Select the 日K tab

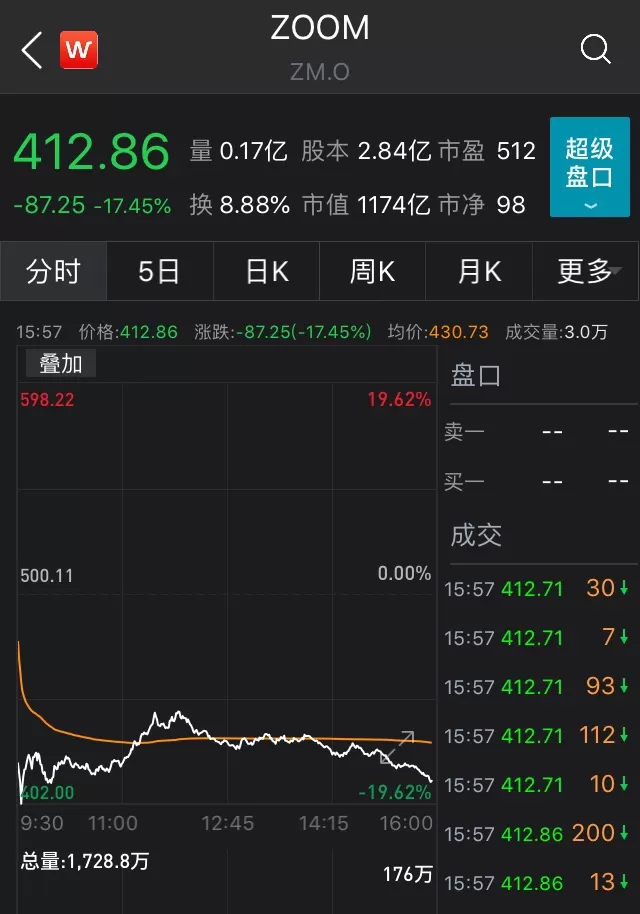point(266,272)
